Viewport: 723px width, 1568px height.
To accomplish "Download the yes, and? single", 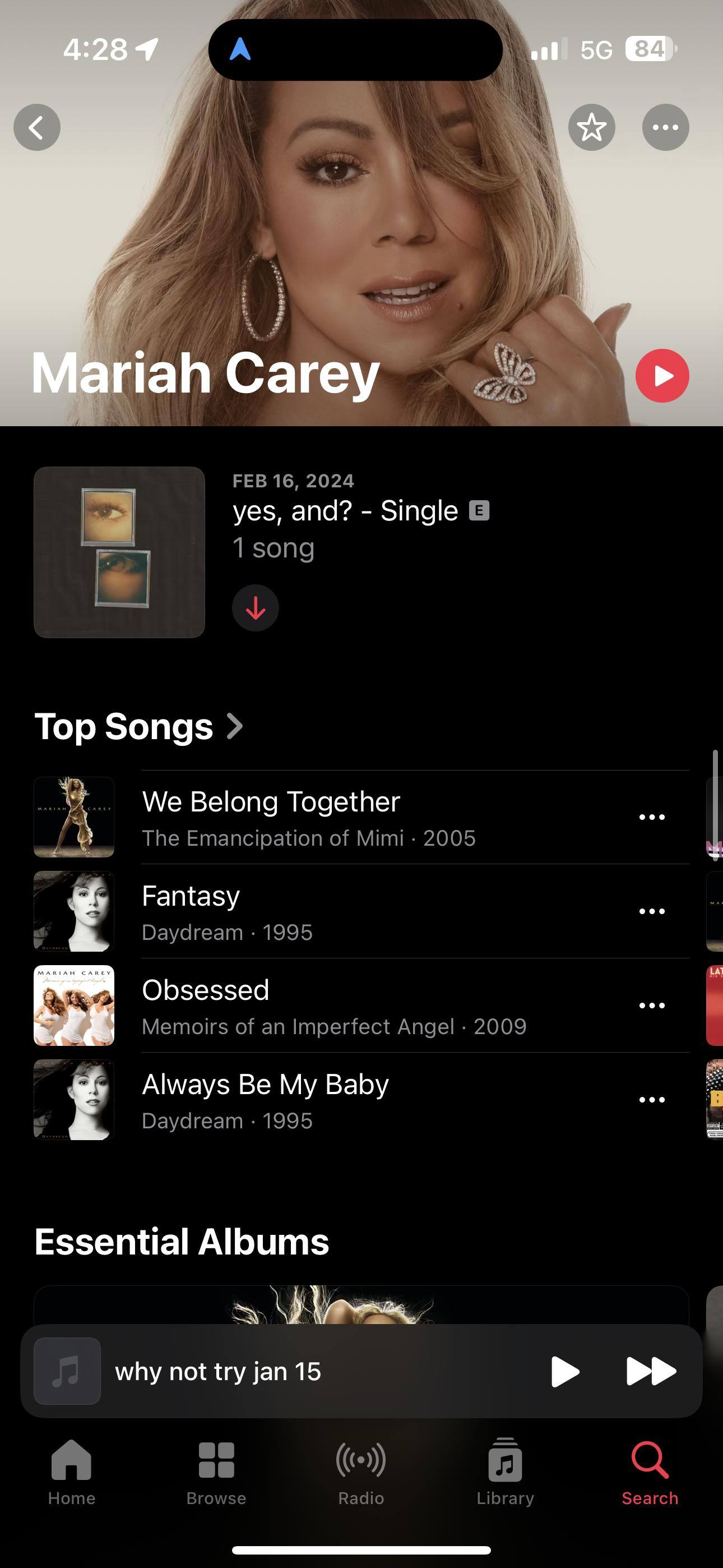I will [x=256, y=608].
